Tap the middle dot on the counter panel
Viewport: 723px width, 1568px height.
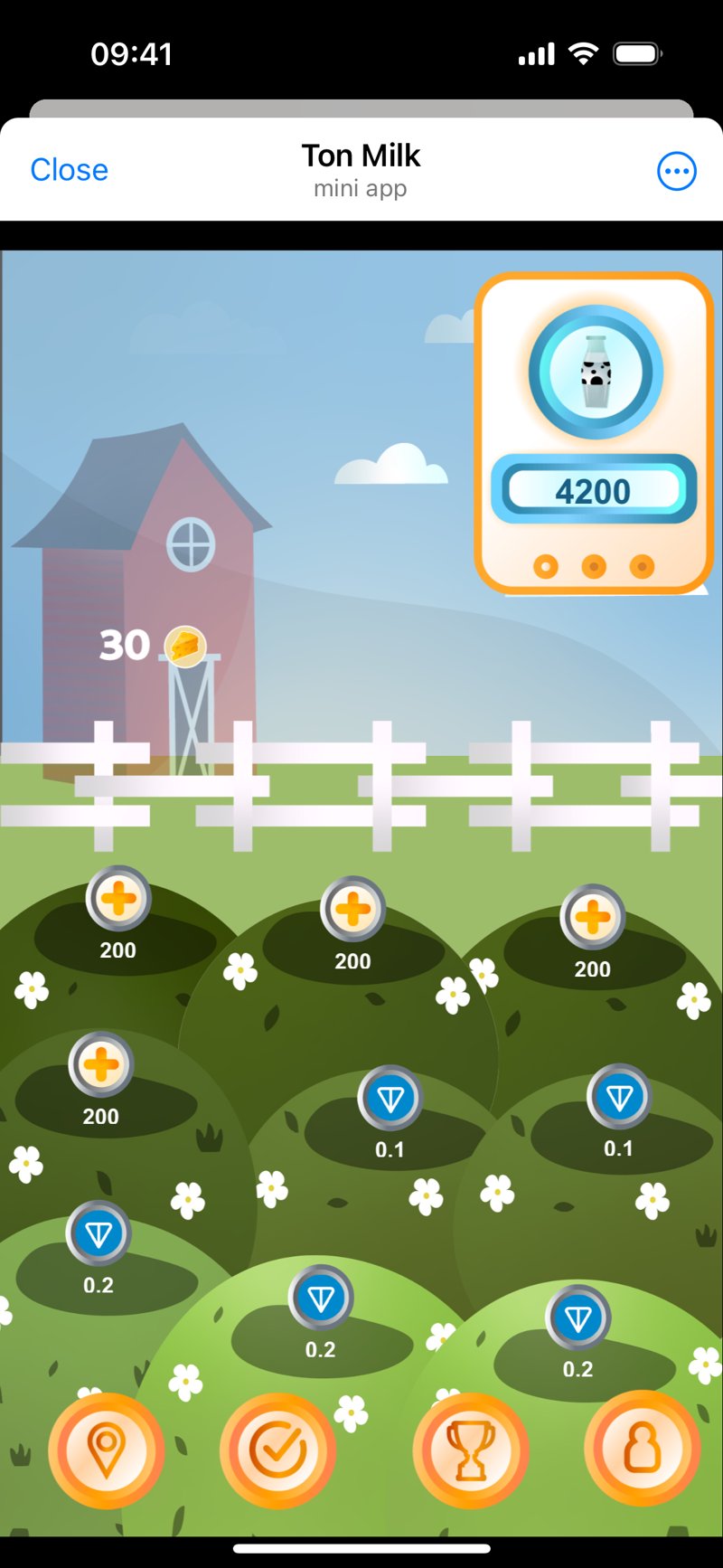[594, 566]
